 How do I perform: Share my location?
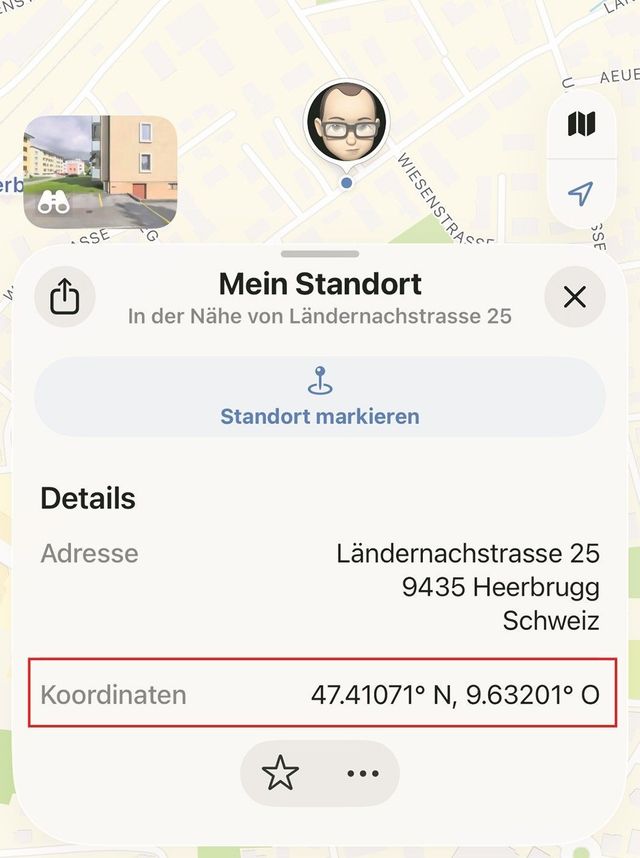click(64, 297)
